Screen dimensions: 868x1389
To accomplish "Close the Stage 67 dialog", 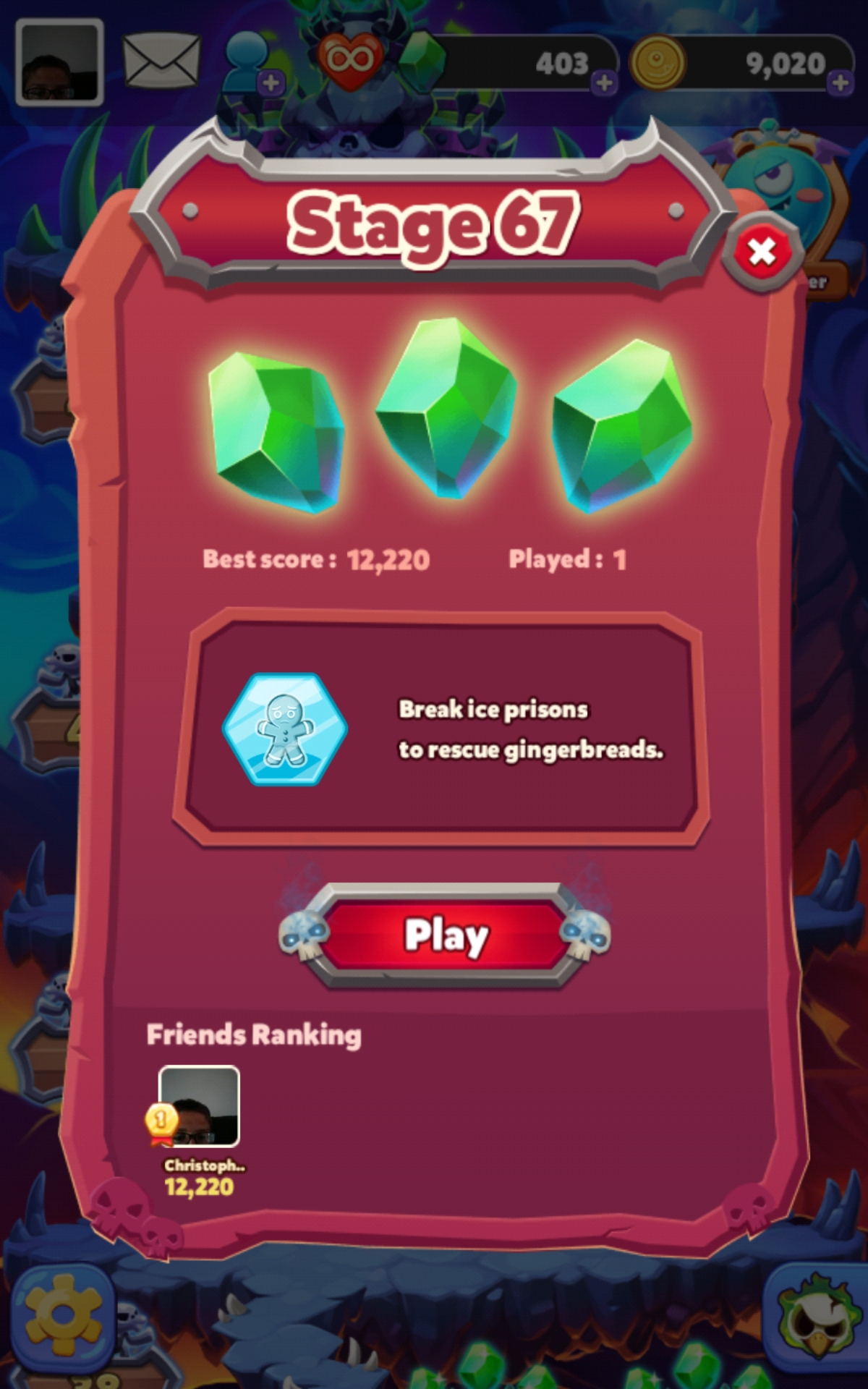I will click(x=762, y=252).
